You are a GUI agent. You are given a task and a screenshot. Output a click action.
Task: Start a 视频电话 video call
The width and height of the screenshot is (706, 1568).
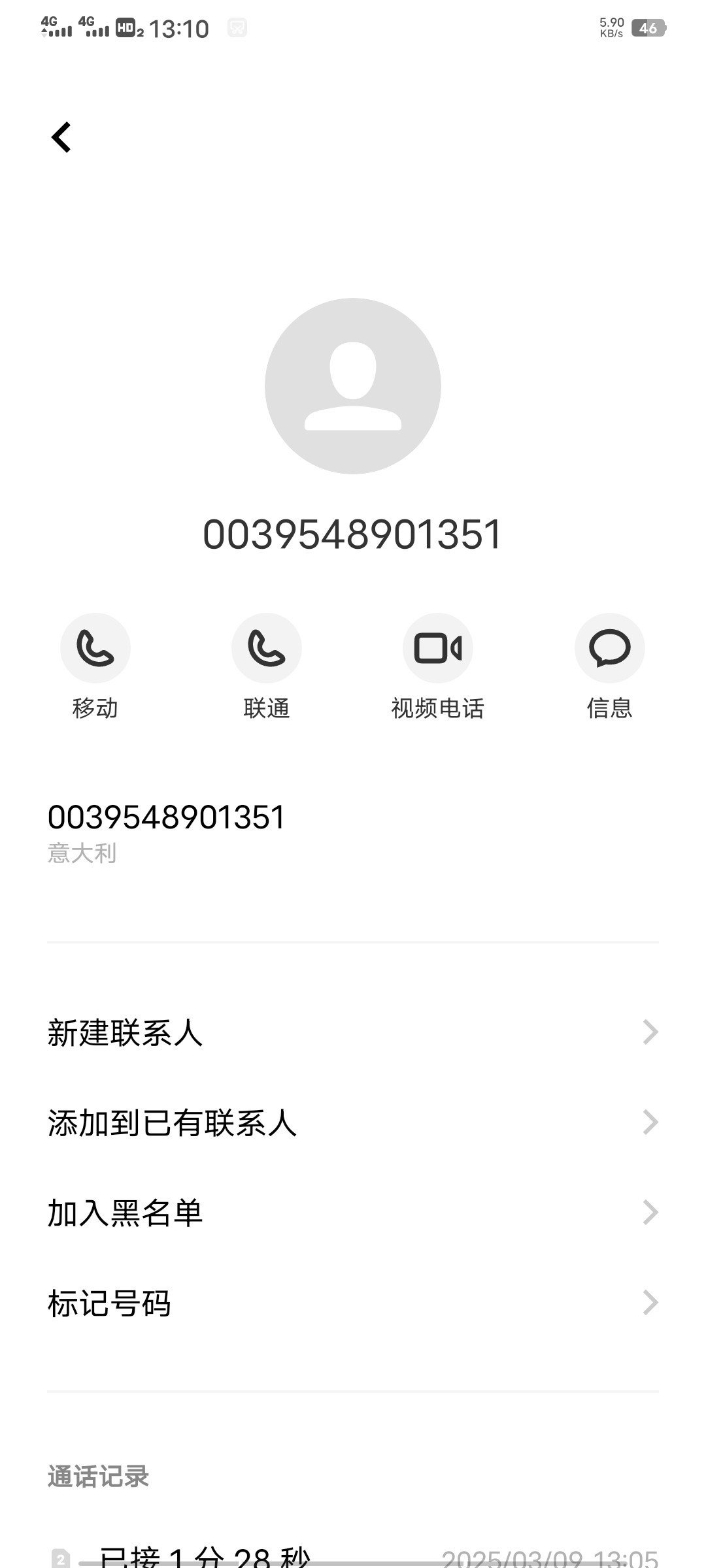pos(438,648)
